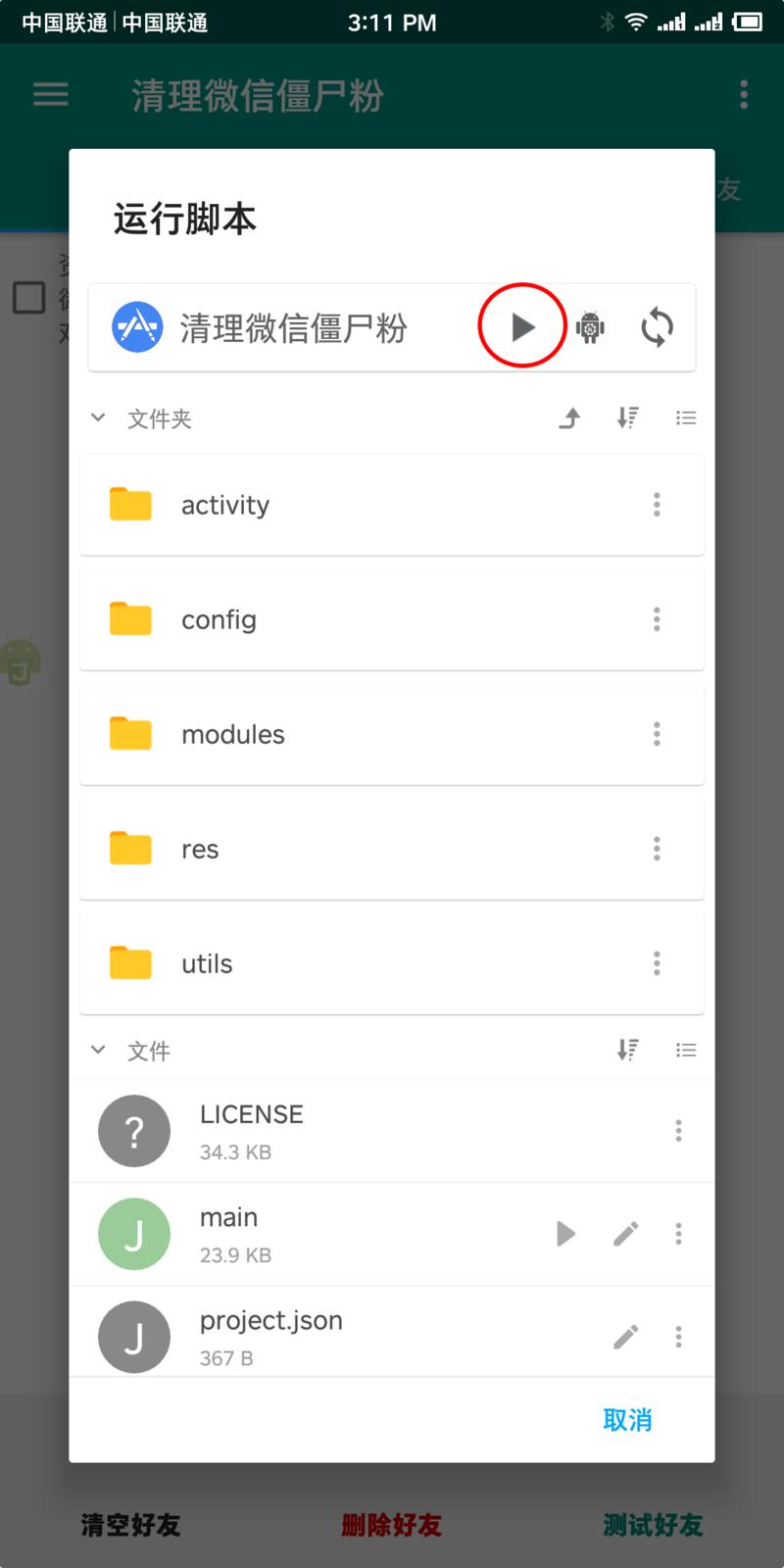Screen dimensions: 784x1568
Task: Edit the main script file
Action: pos(626,1233)
